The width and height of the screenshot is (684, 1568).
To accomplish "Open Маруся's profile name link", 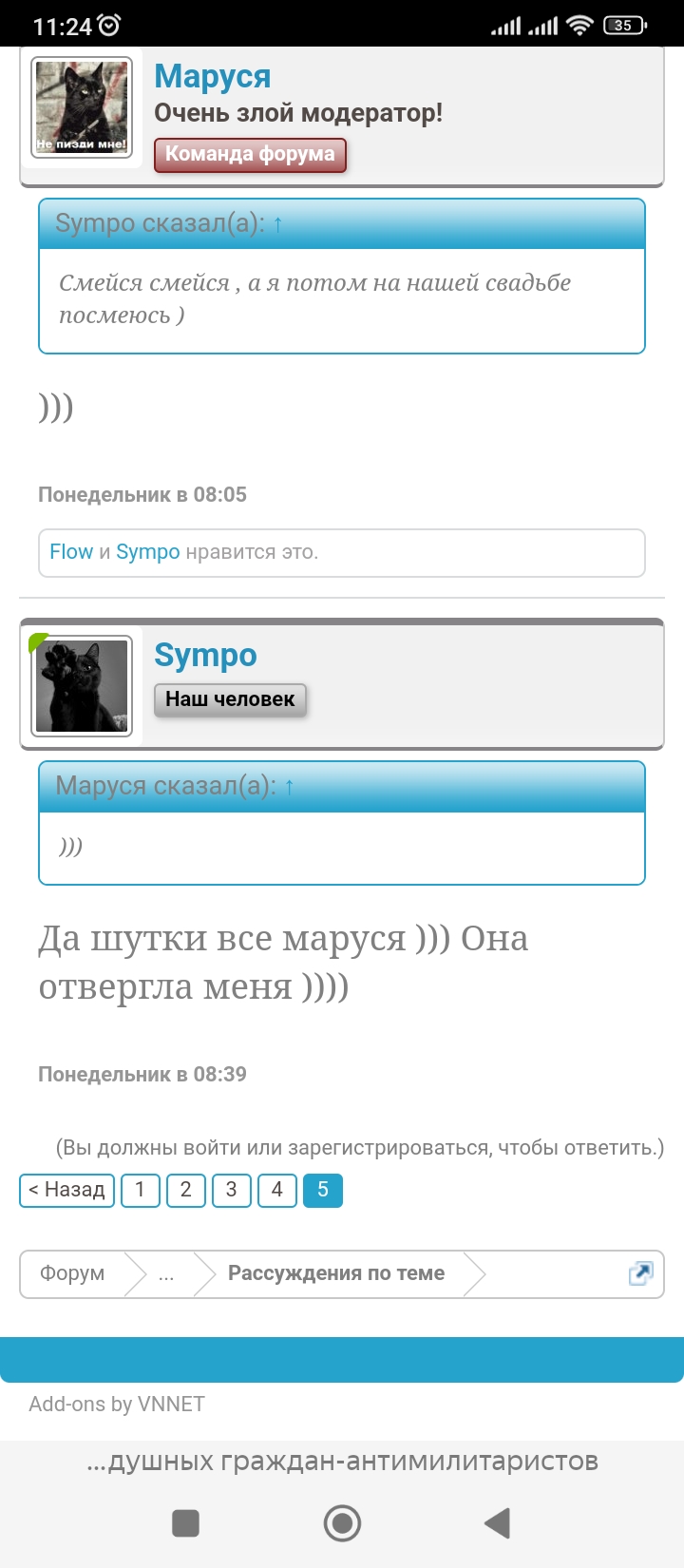I will coord(212,76).
